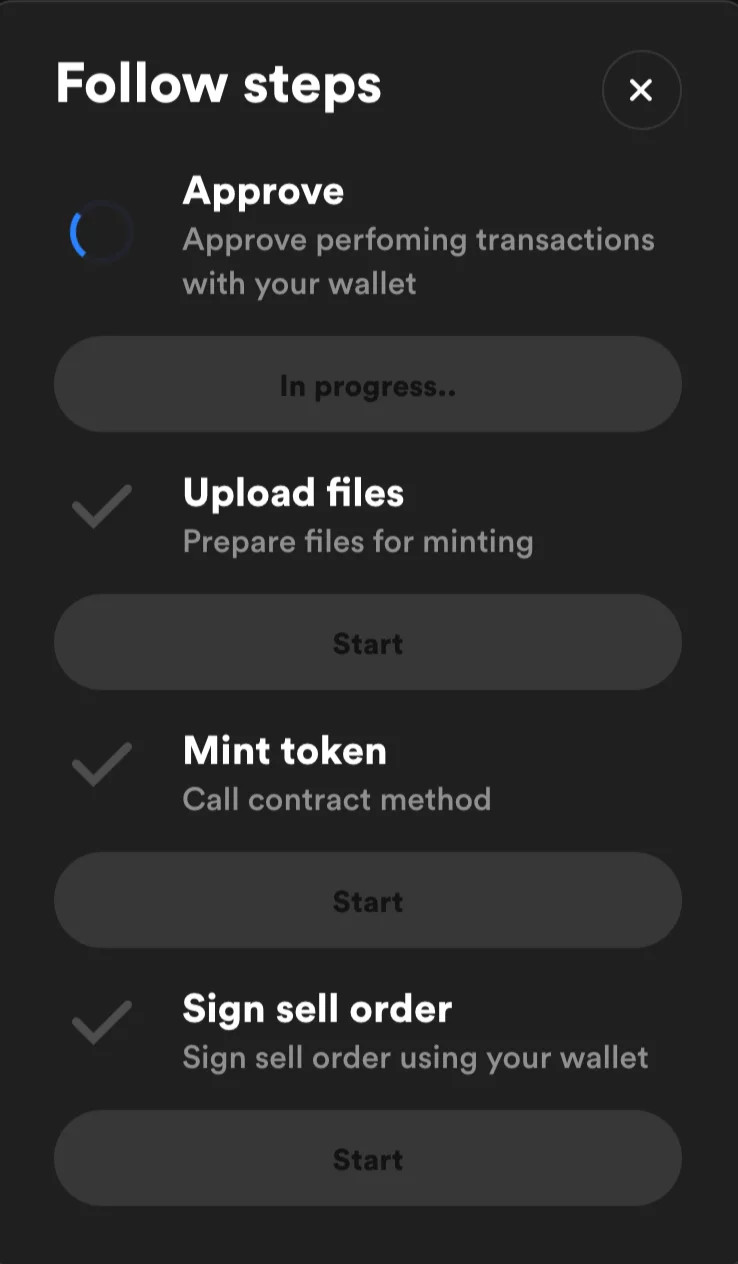Screen dimensions: 738x1264
Task: Start the Mint token step
Action: 368,900
